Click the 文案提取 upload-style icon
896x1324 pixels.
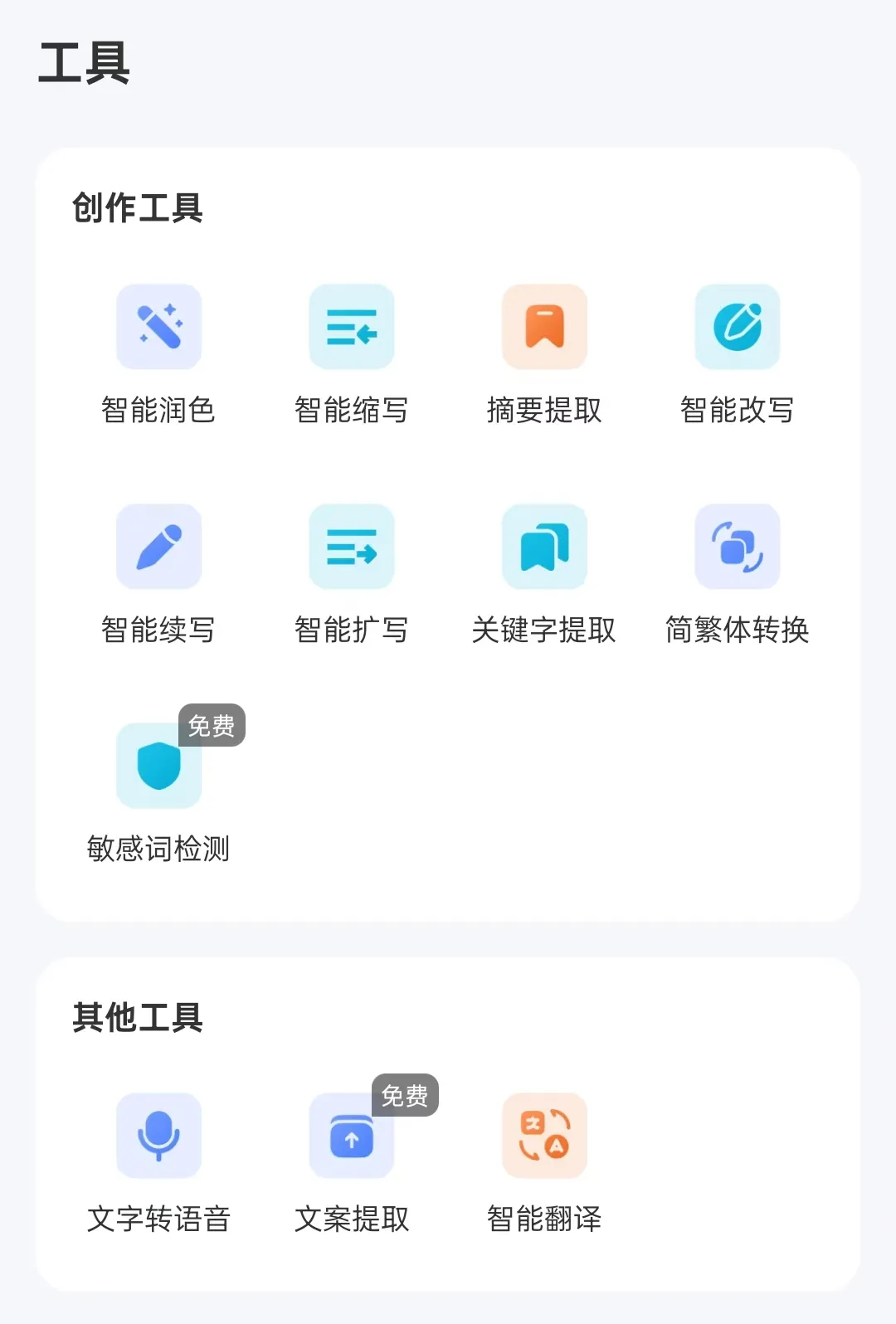(351, 1135)
